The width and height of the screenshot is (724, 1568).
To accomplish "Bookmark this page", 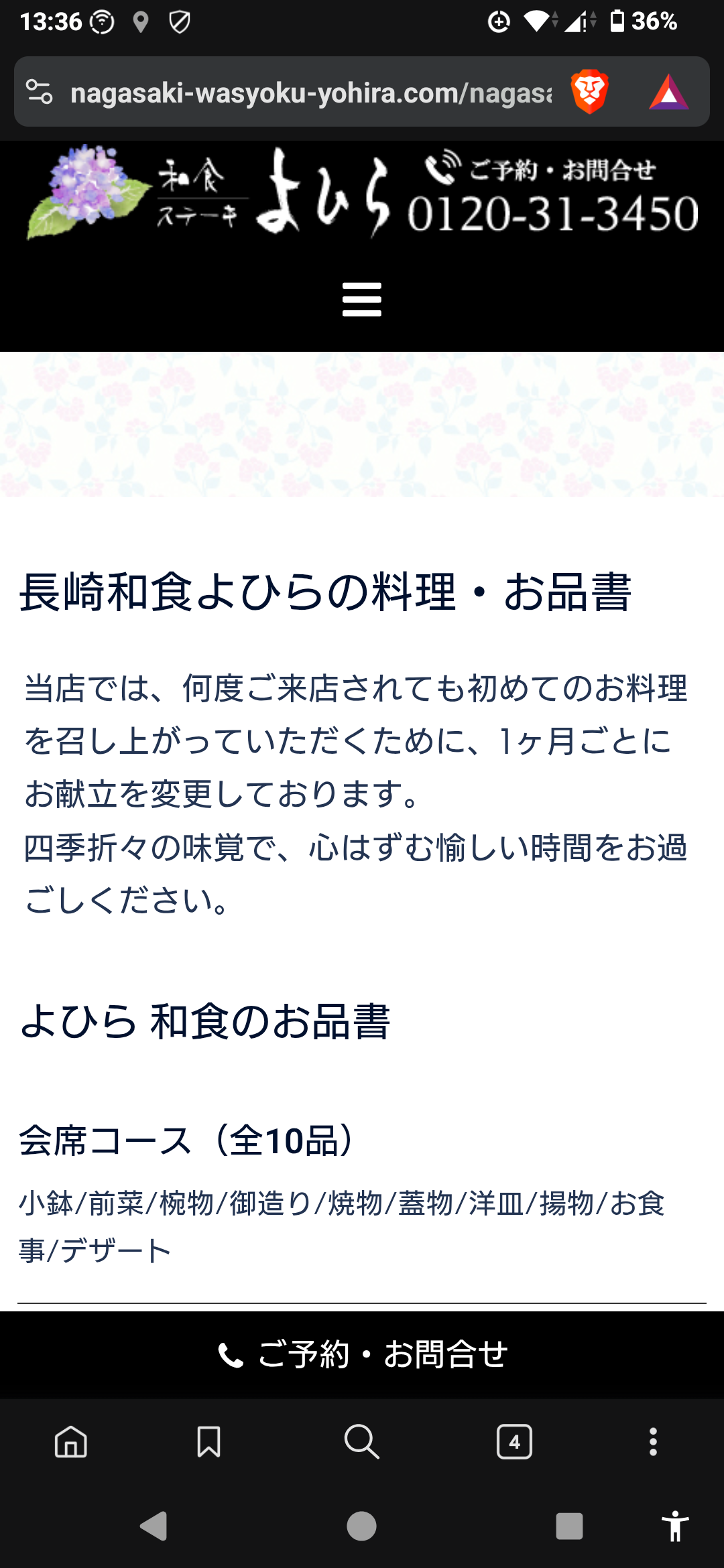I will [x=208, y=1441].
